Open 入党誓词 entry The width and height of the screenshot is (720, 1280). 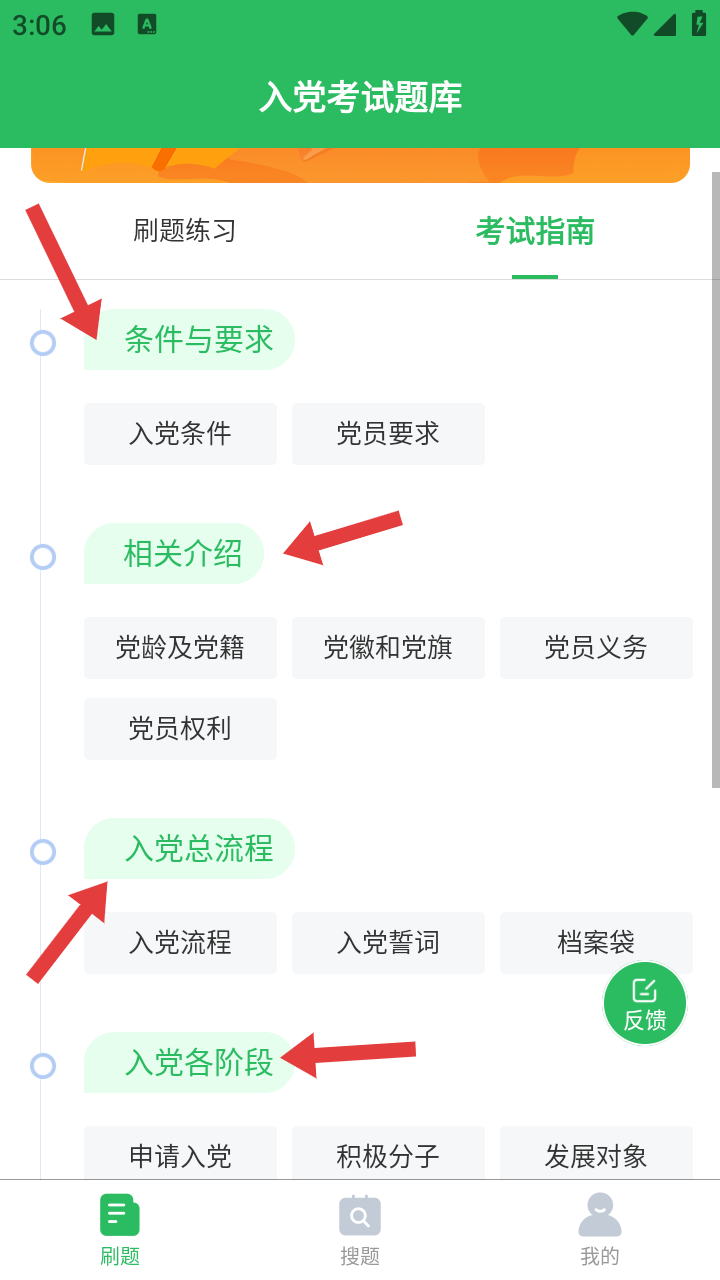coord(388,943)
